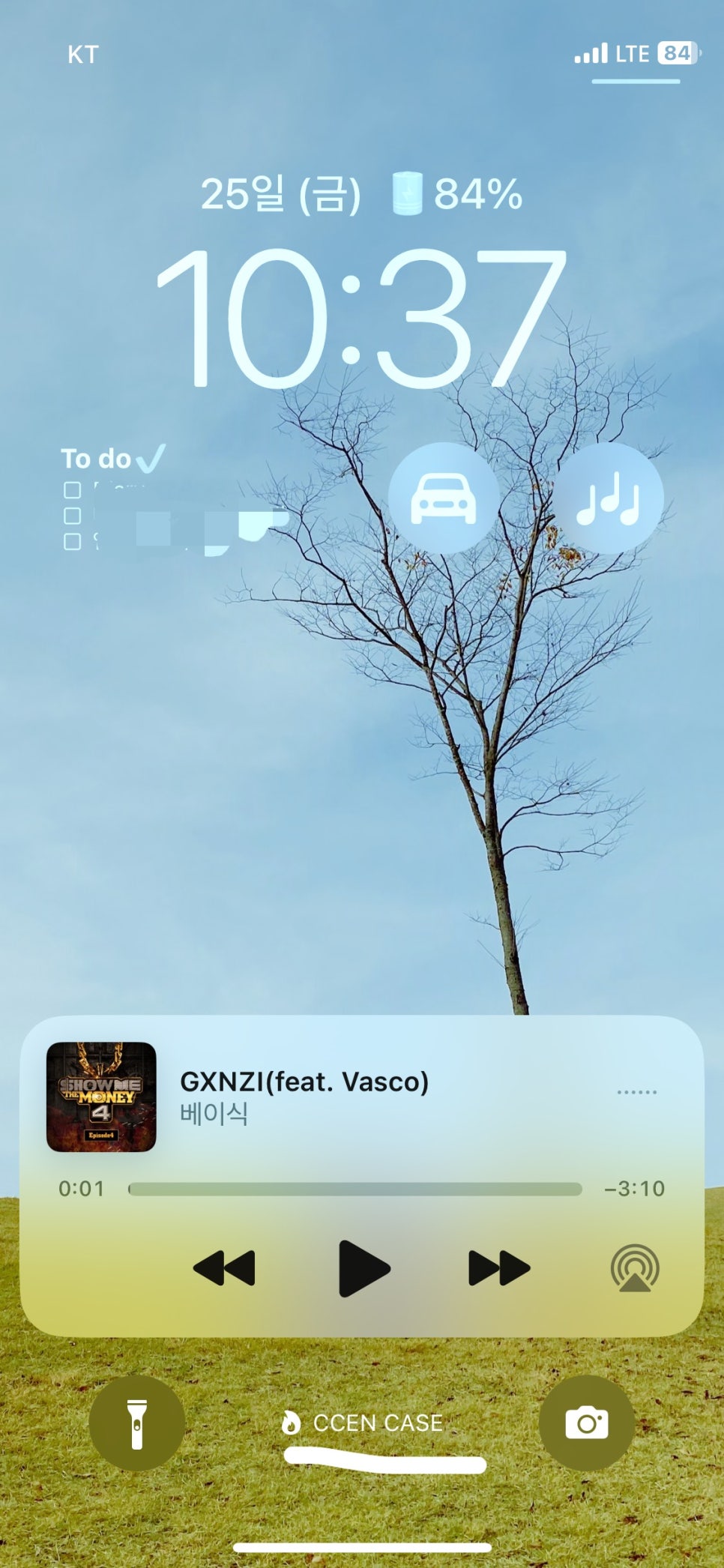Open the car widget
The image size is (724, 1568).
444,498
